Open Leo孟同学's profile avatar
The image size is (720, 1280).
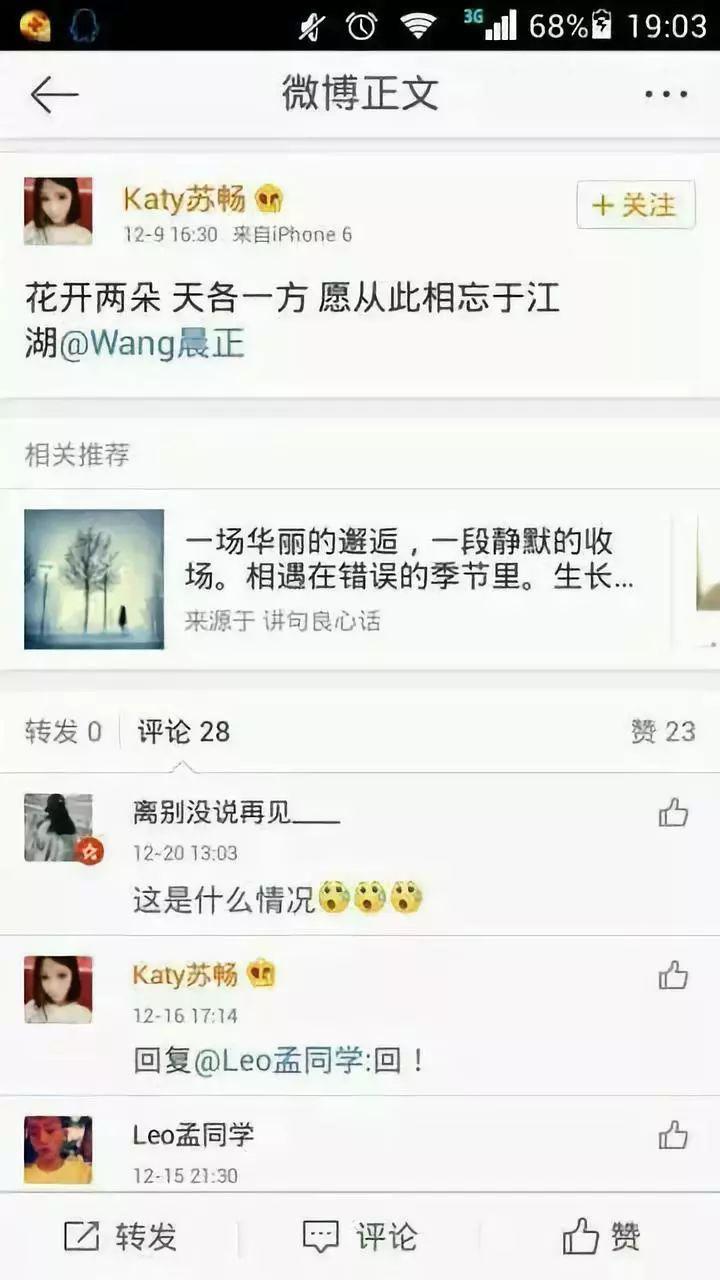click(58, 1150)
